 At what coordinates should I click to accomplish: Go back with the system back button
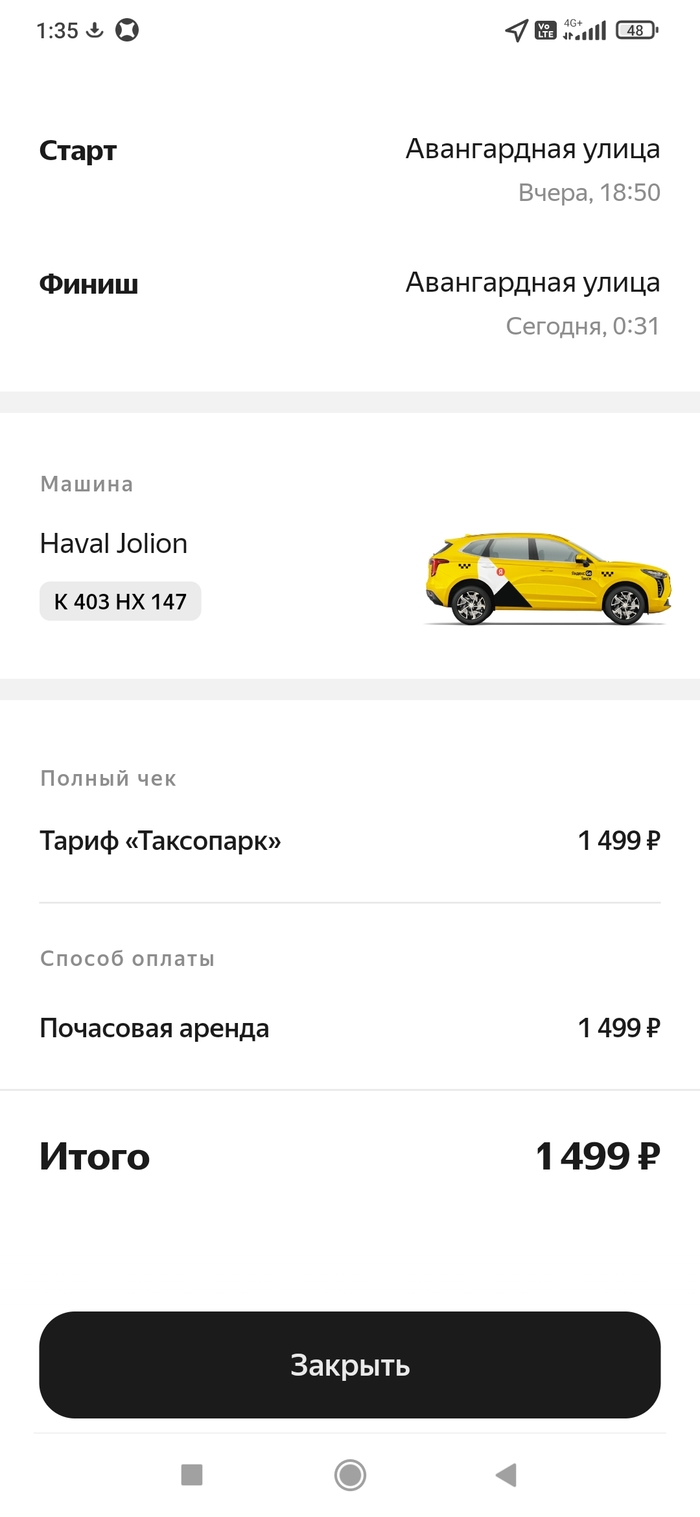coord(506,1474)
